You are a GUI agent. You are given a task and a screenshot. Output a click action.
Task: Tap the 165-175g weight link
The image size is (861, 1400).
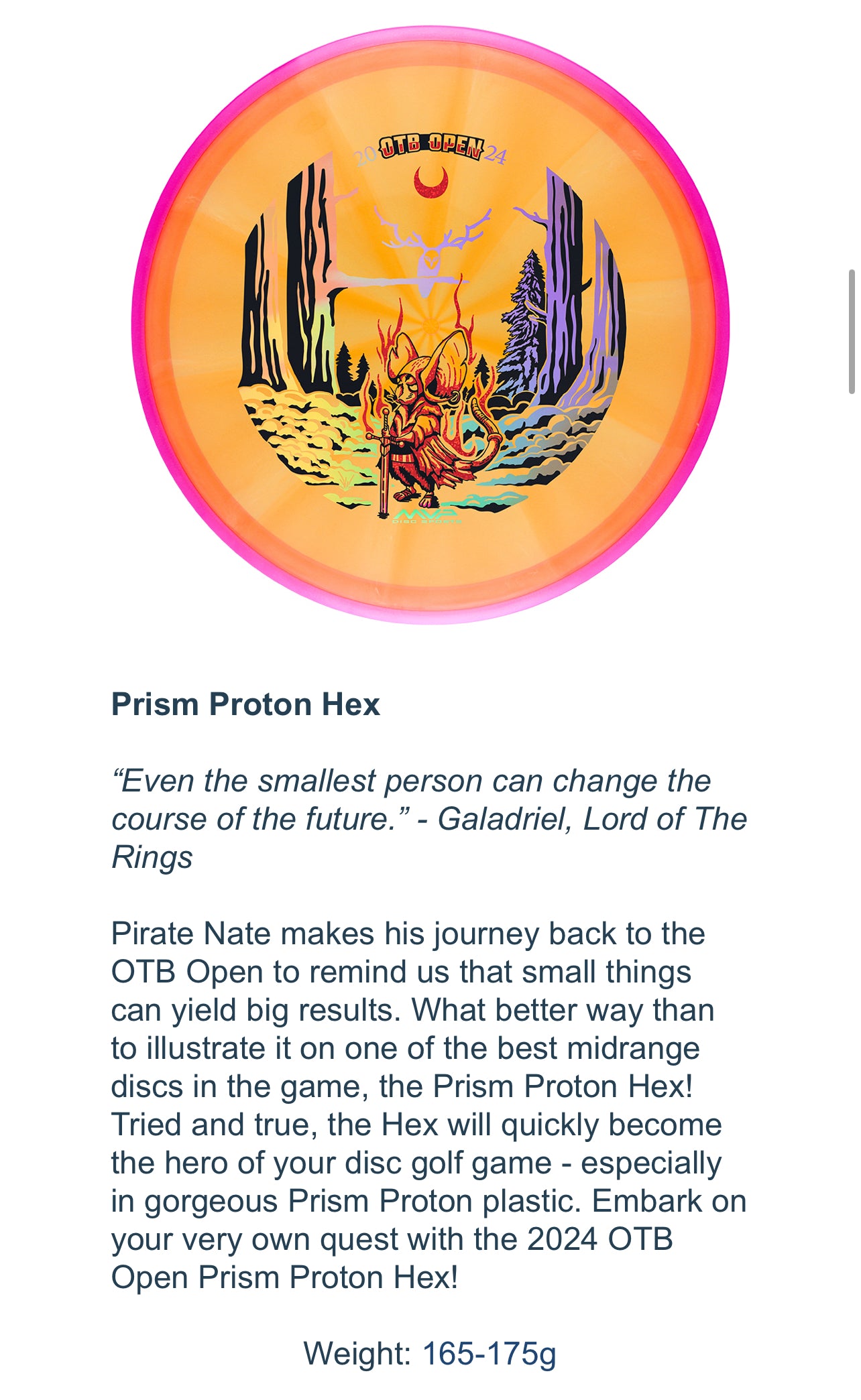point(489,1353)
